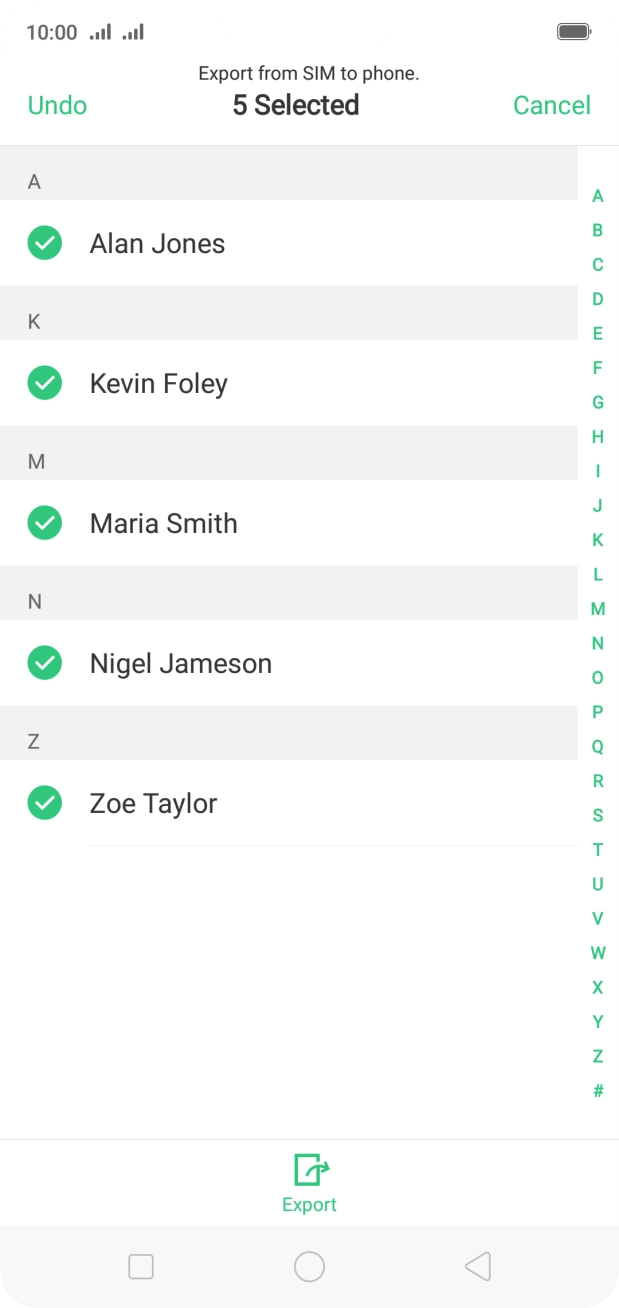Jump to letter M in the index
The height and width of the screenshot is (1308, 619).
[x=598, y=609]
